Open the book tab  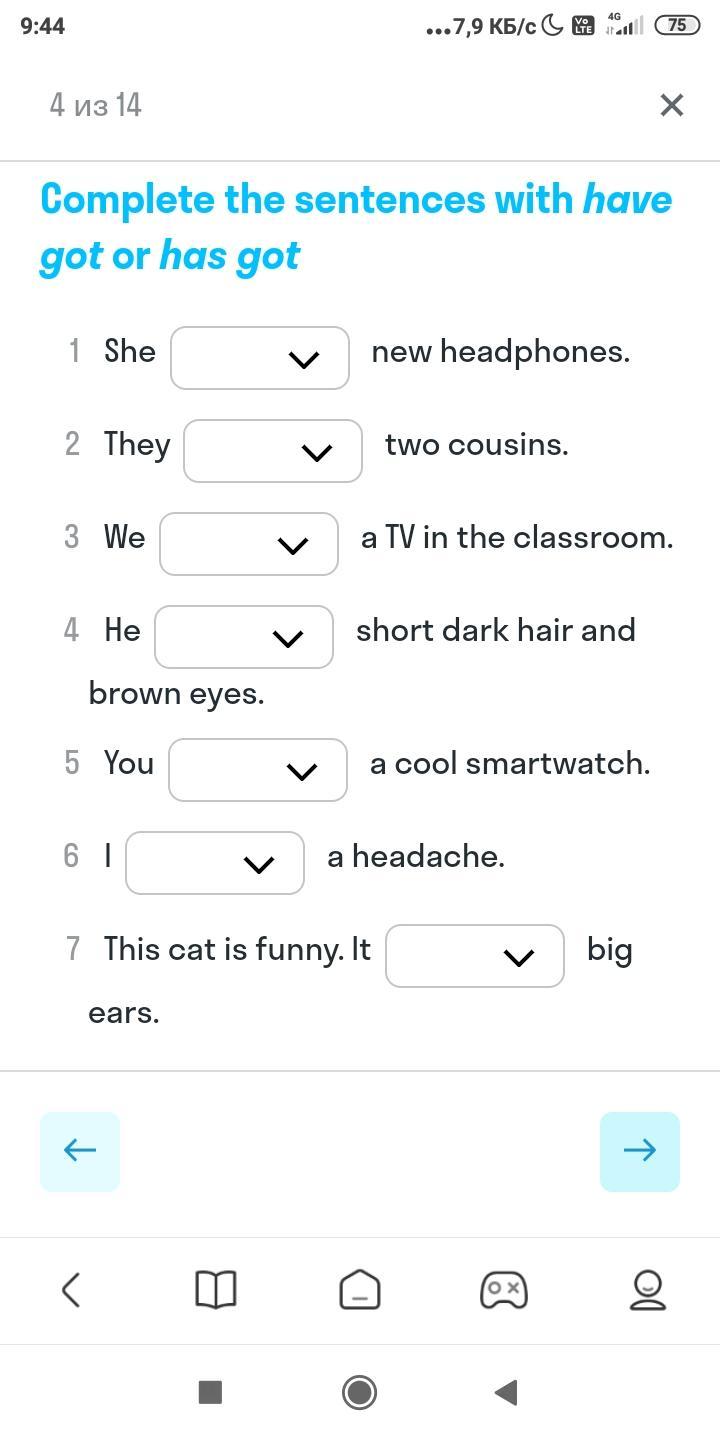(216, 1290)
